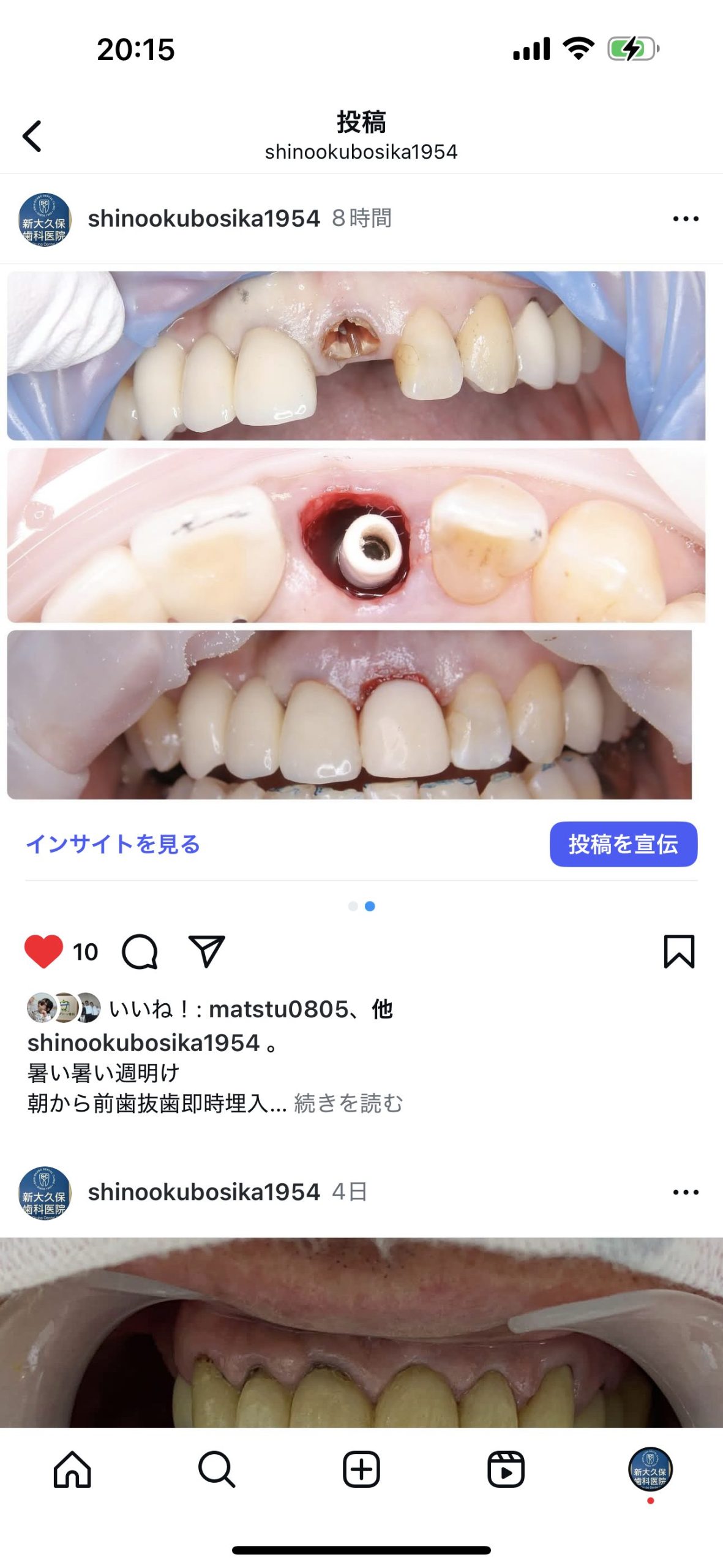The height and width of the screenshot is (1568, 723).
Task: View the dental photo in the 8時間 post
Action: tap(356, 535)
